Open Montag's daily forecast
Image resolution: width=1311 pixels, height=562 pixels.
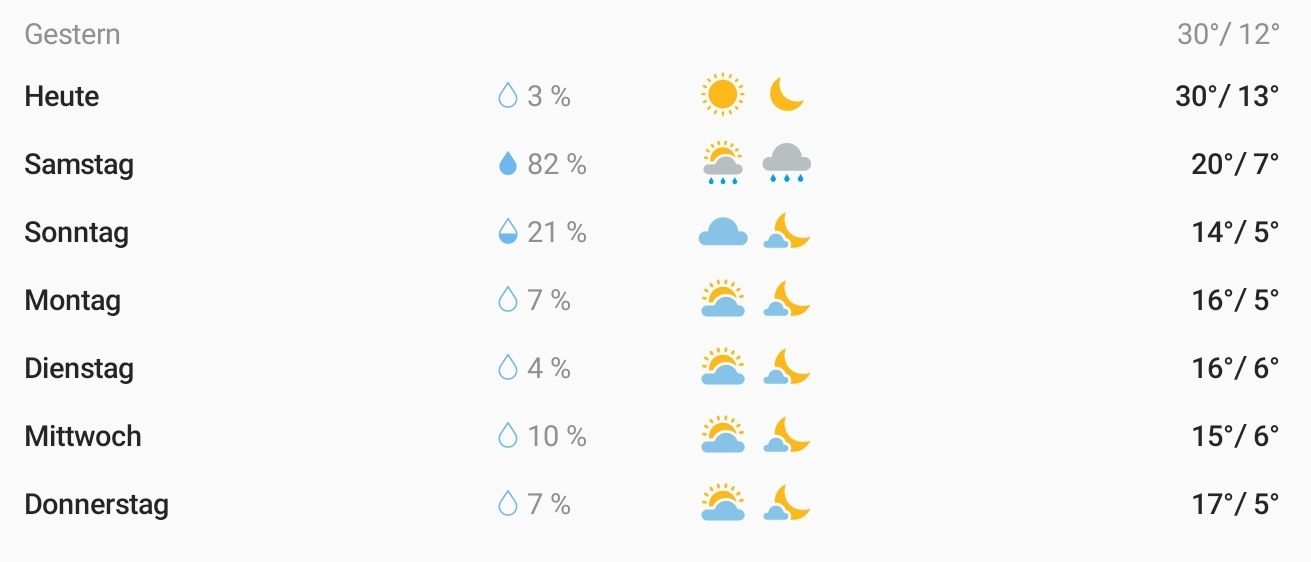[73, 301]
